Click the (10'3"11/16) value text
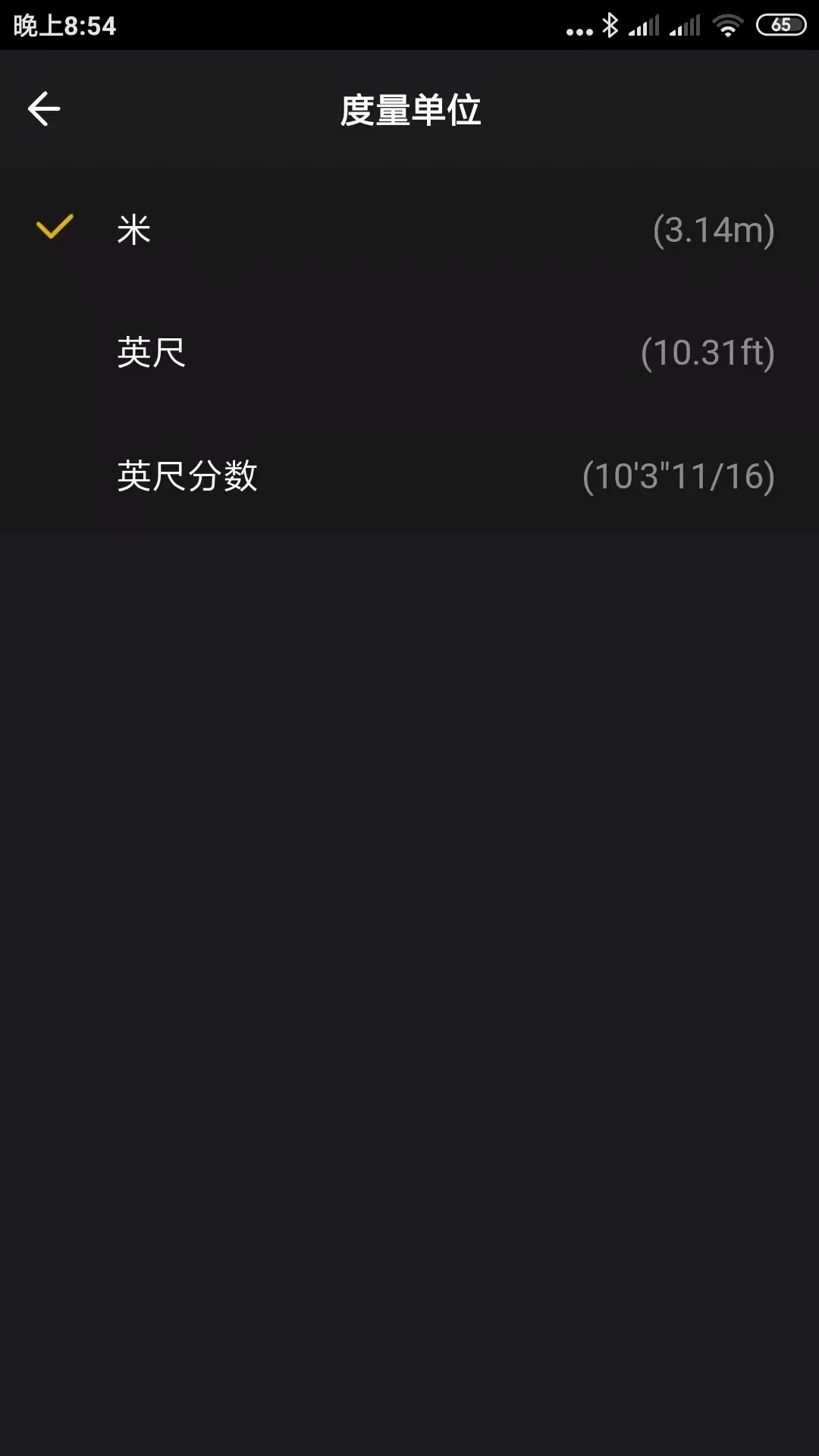 [679, 476]
